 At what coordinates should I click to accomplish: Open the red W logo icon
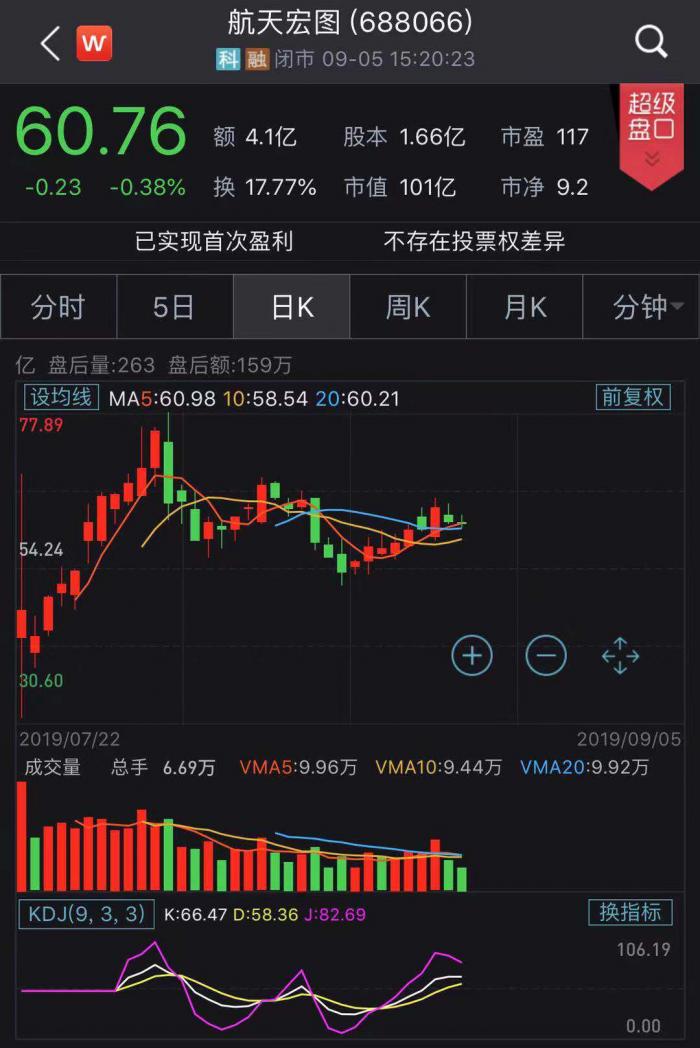[x=95, y=43]
